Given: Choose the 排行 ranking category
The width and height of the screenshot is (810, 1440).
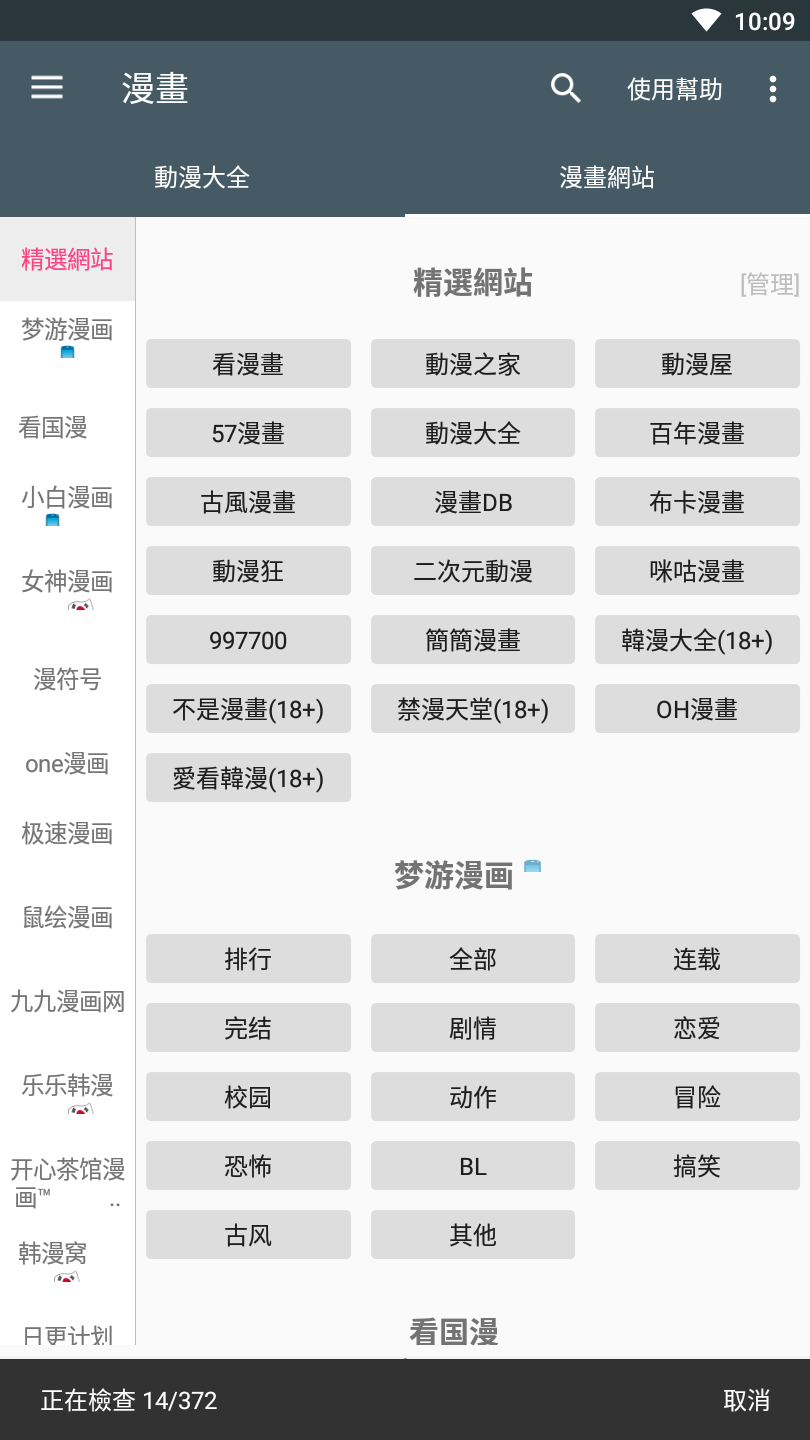Looking at the screenshot, I should coord(248,959).
